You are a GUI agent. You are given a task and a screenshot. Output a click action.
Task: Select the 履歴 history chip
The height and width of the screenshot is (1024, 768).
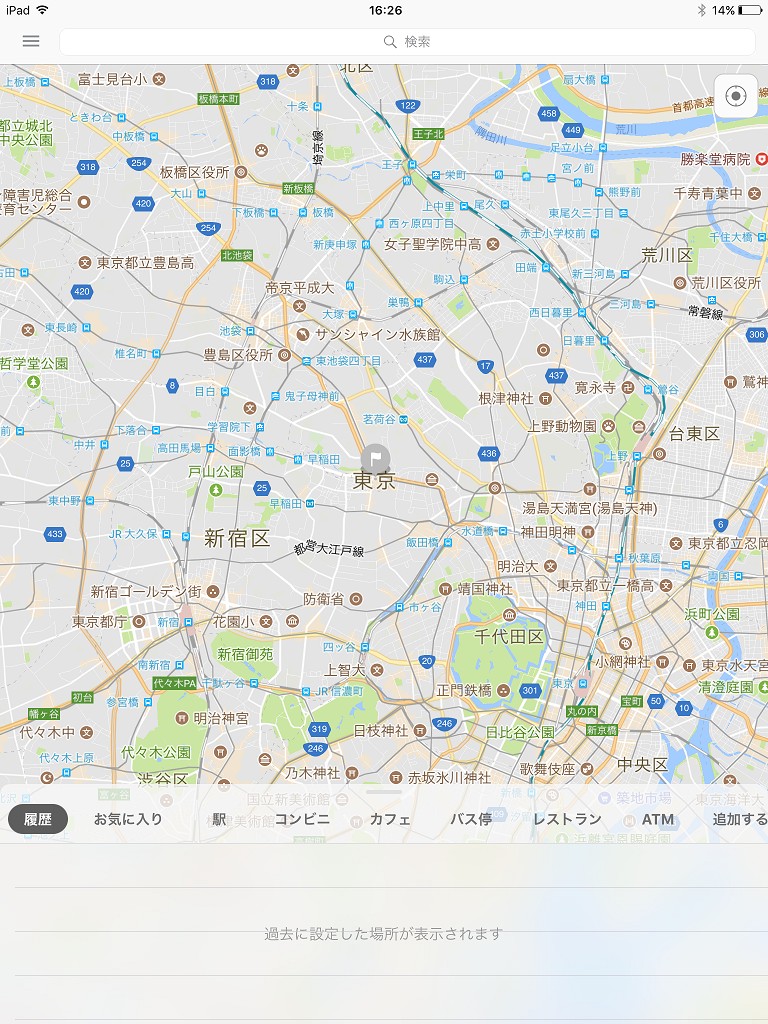click(38, 819)
